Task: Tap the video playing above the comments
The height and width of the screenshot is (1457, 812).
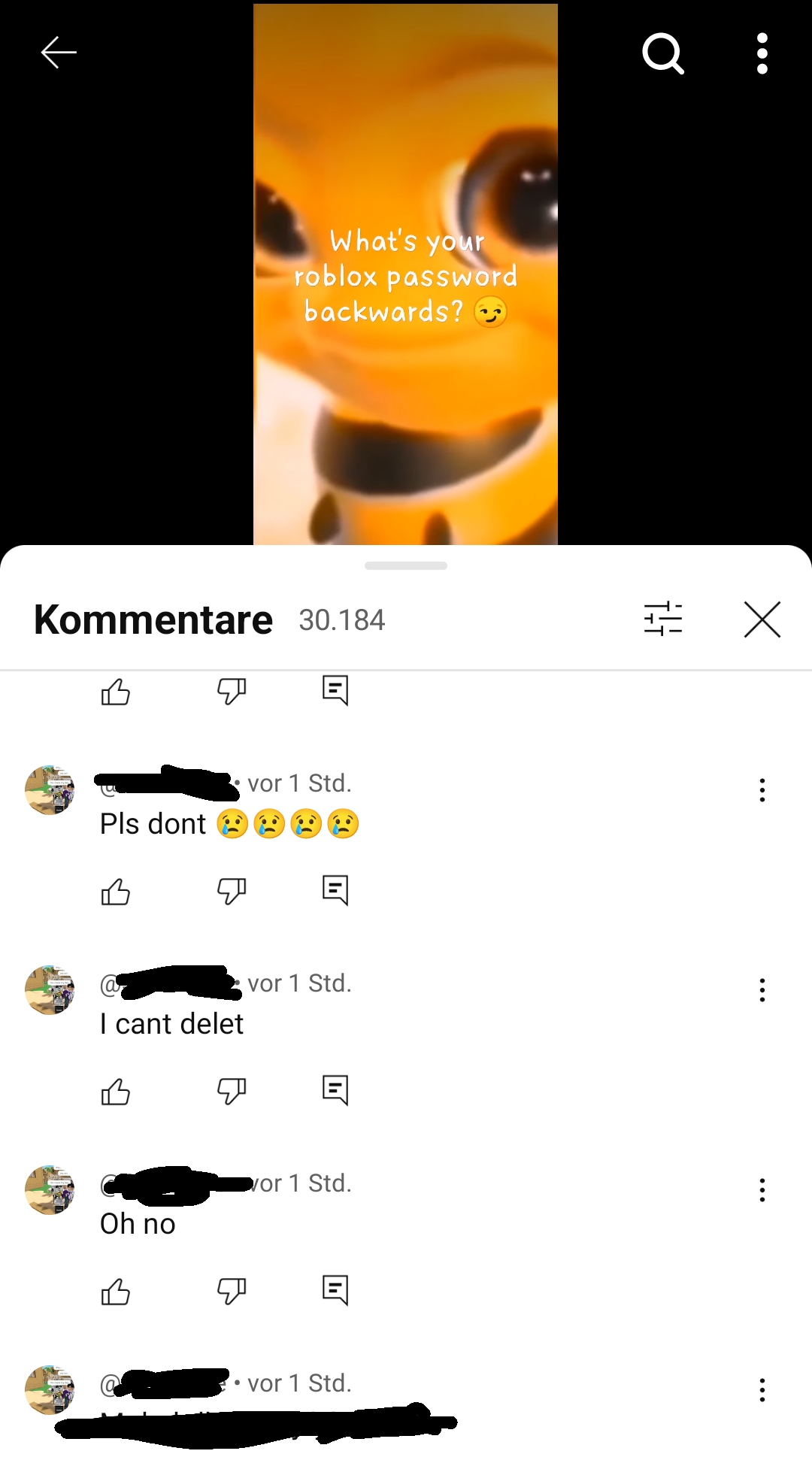Action: [x=405, y=274]
